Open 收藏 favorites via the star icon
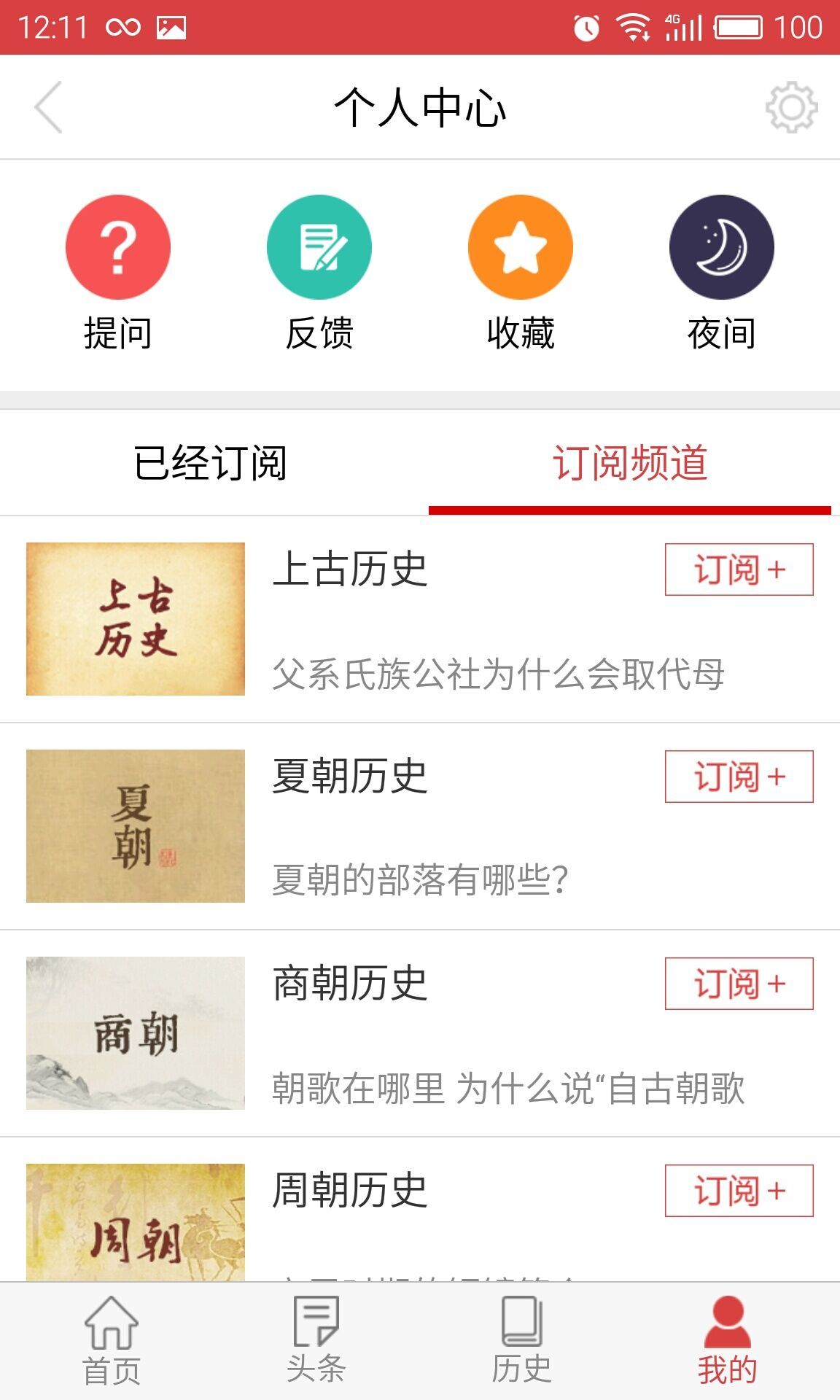 [519, 246]
